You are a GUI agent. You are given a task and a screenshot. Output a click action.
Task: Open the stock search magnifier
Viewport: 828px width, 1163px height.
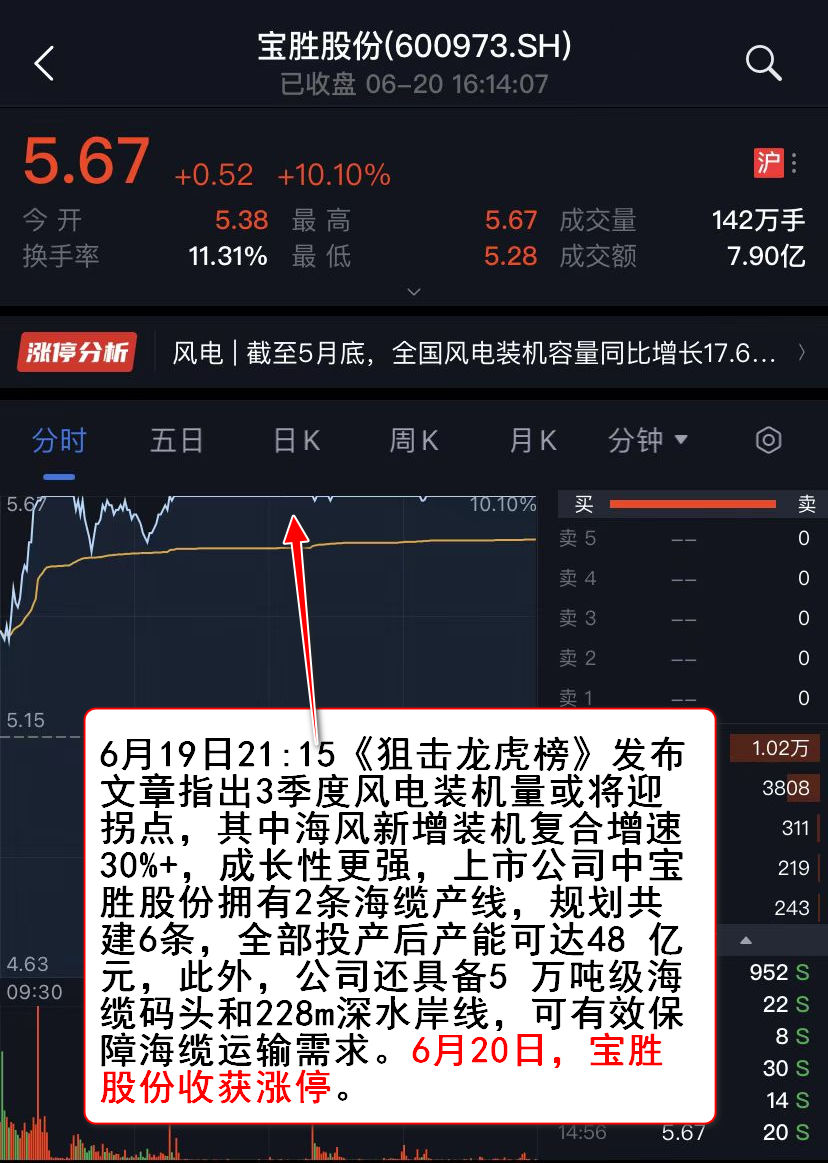[x=763, y=64]
